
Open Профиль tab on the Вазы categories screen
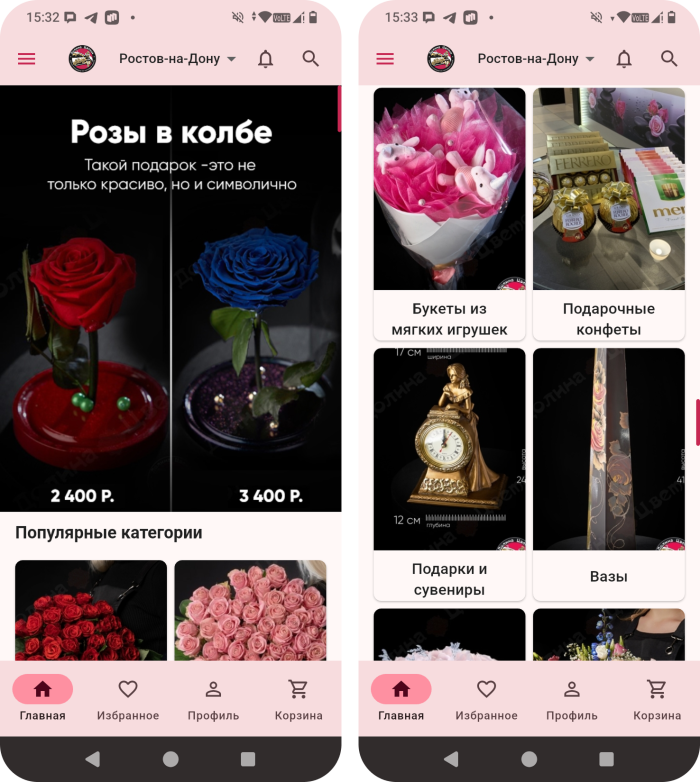[571, 699]
